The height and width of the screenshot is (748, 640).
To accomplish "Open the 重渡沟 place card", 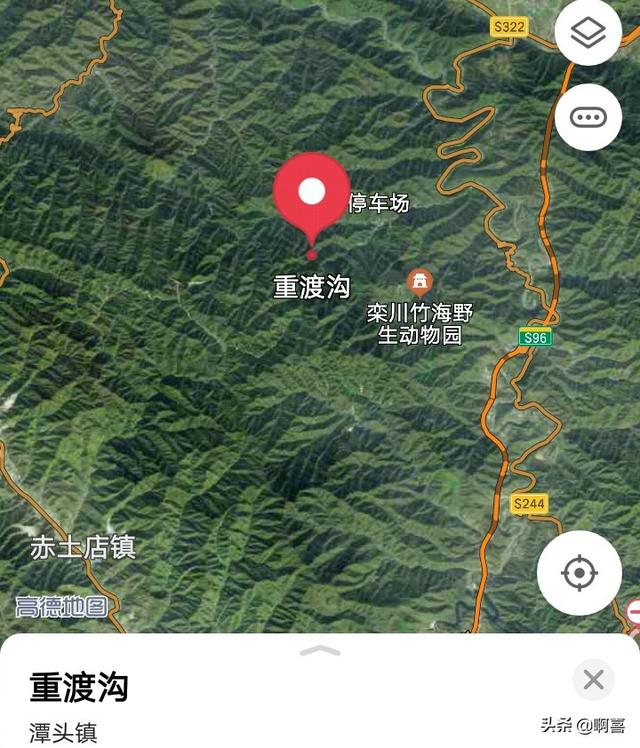I will click(80, 687).
